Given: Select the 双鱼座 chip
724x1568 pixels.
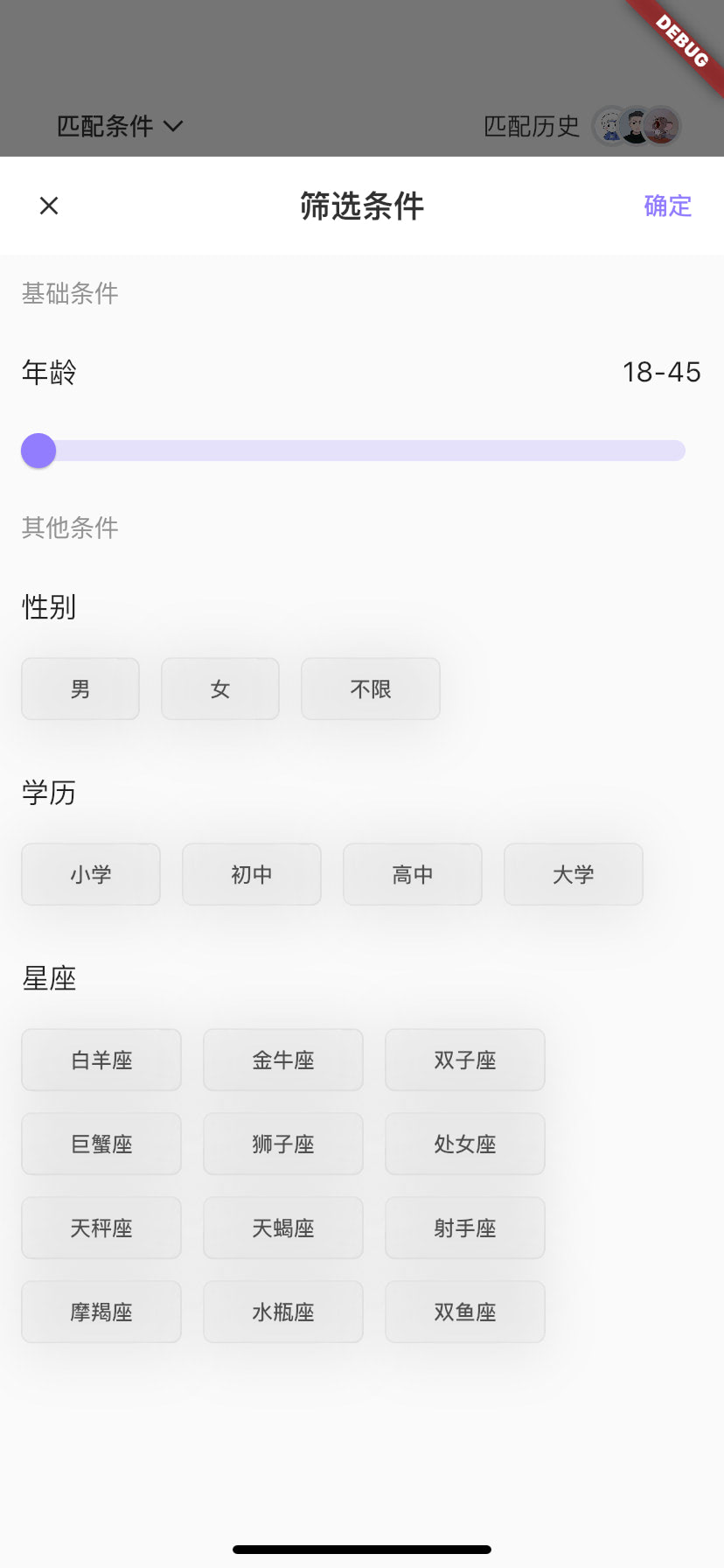Looking at the screenshot, I should pyautogui.click(x=465, y=1312).
